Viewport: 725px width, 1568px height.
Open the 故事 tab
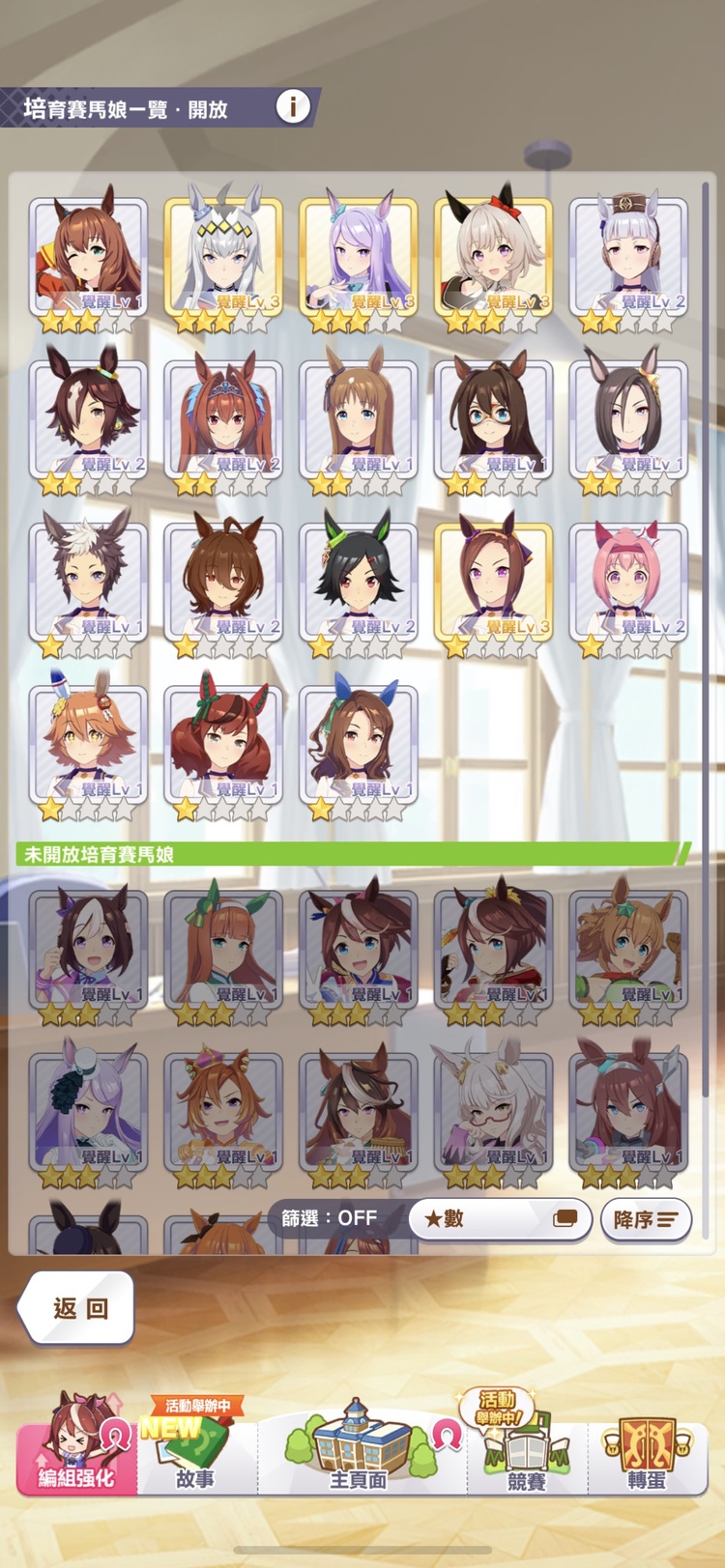[x=195, y=1453]
